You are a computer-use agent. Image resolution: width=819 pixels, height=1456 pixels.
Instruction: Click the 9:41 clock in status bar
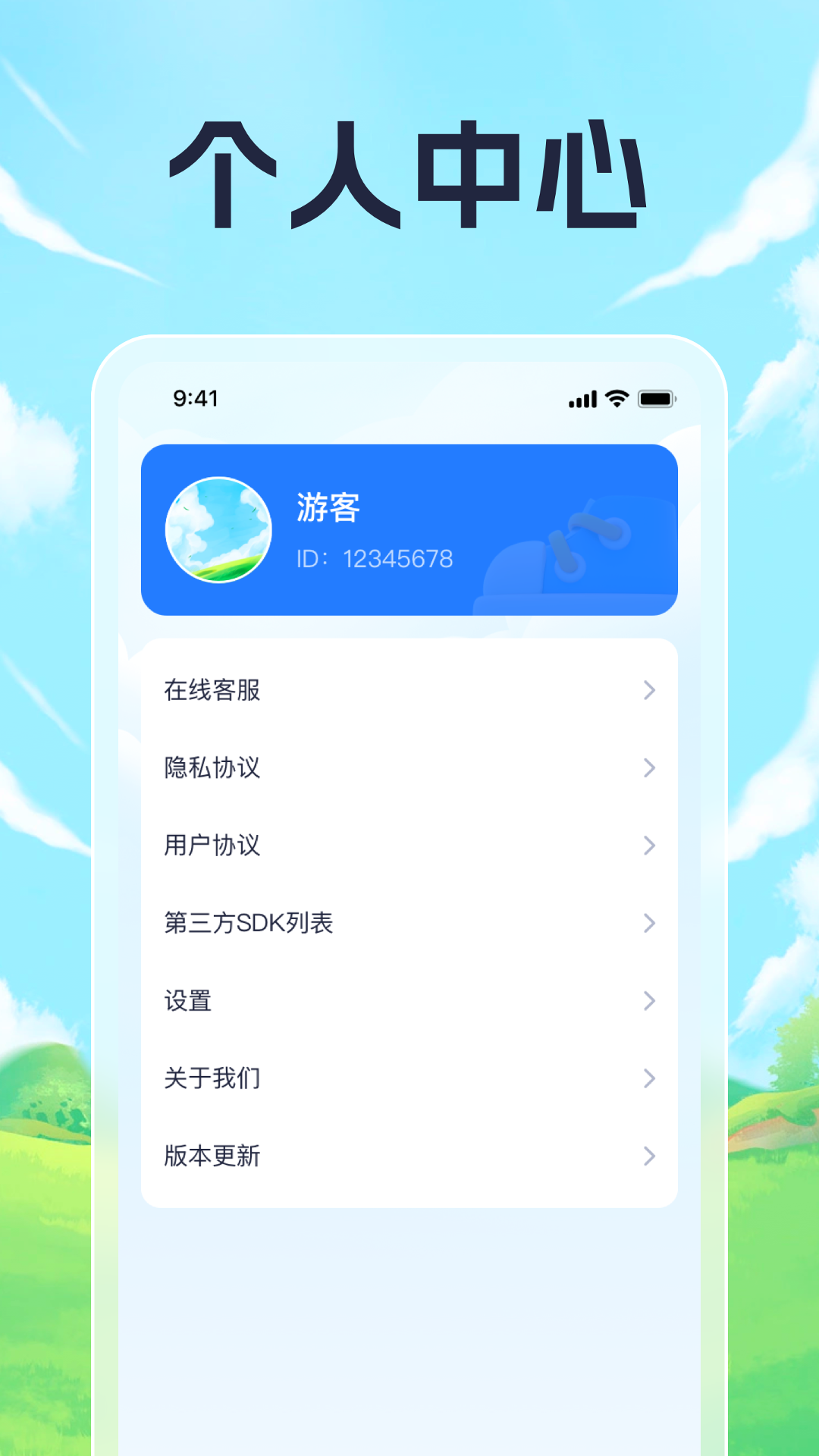[195, 397]
